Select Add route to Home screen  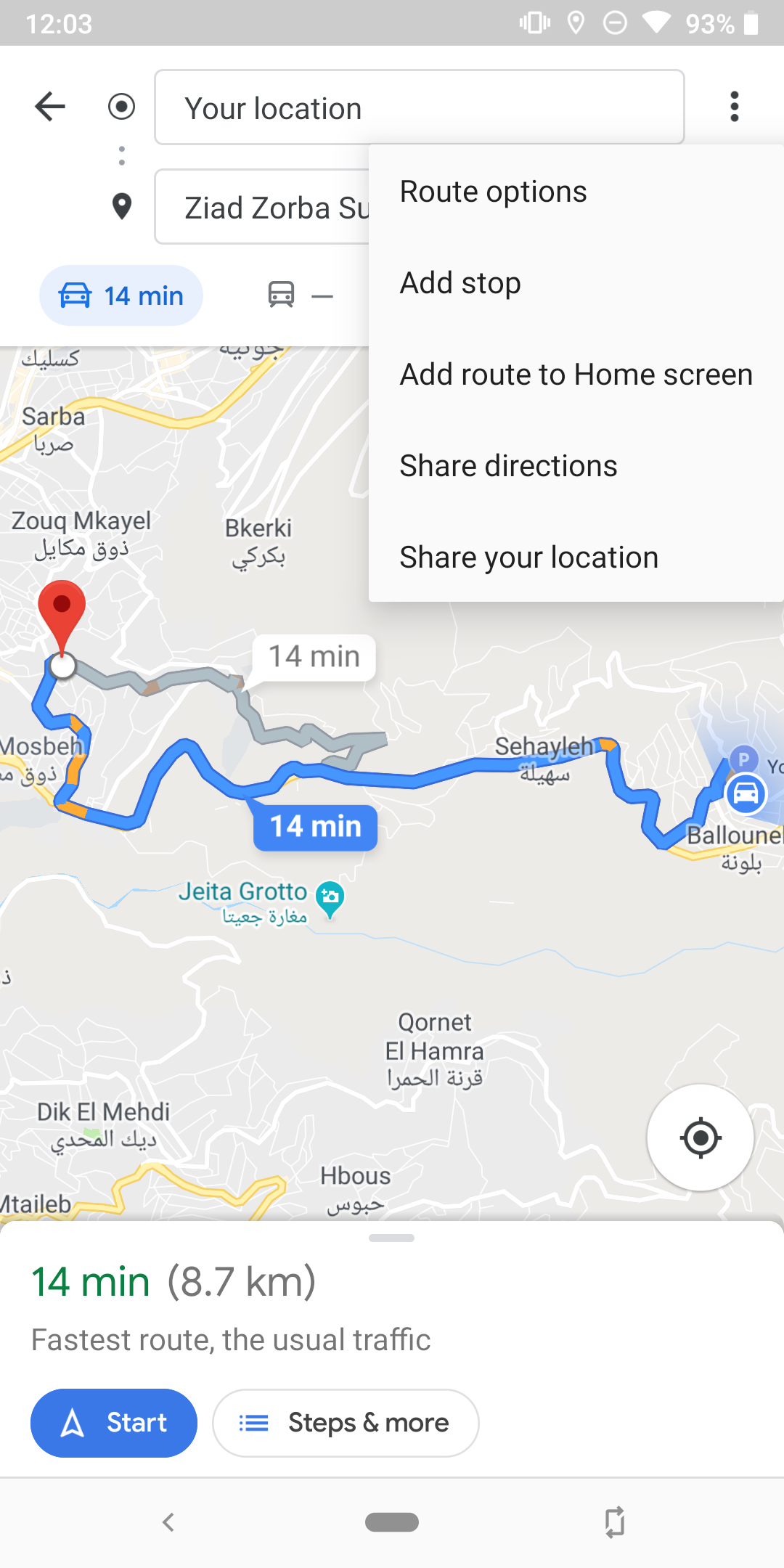(x=576, y=375)
